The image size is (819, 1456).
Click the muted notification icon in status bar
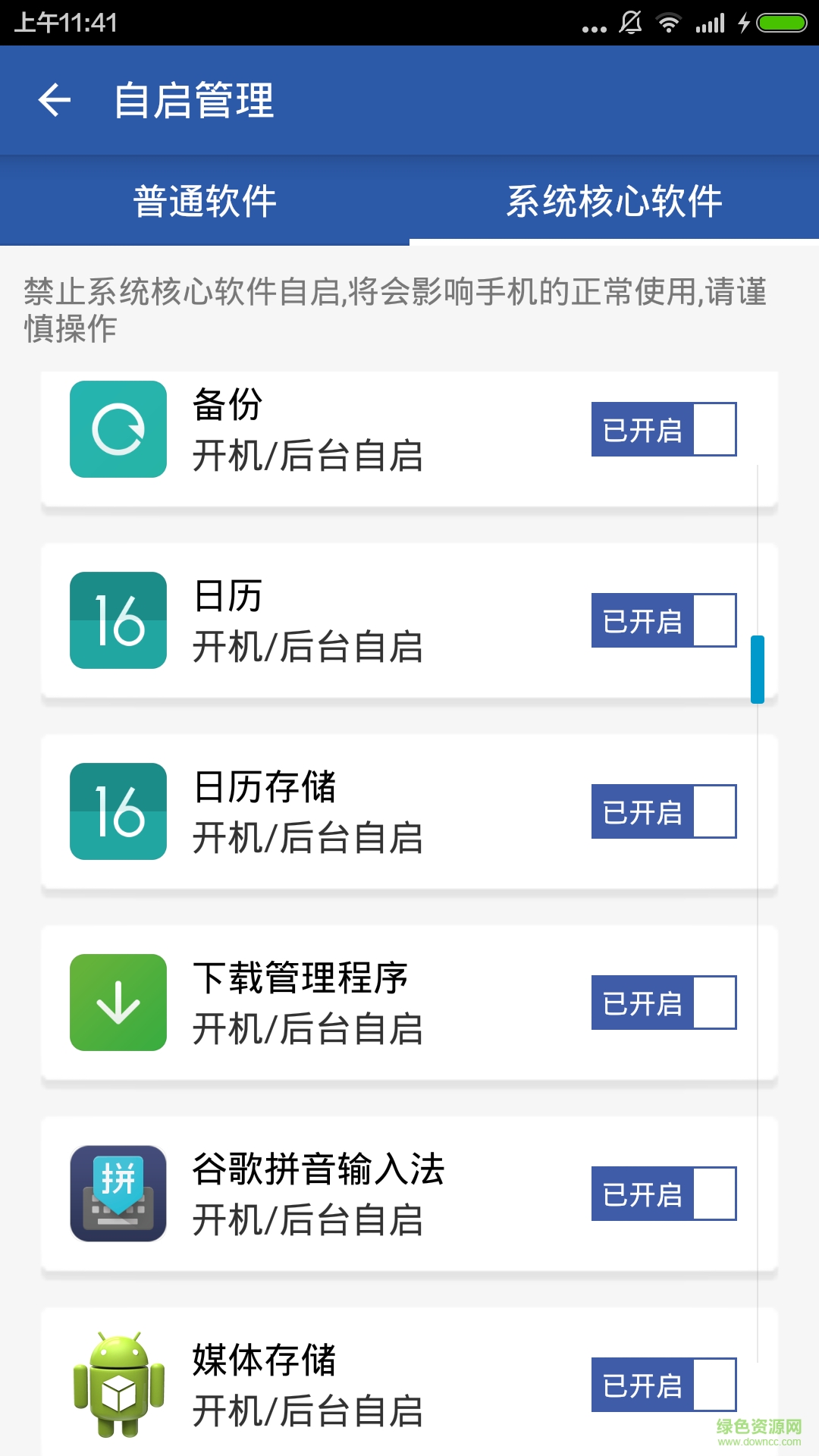point(630,21)
